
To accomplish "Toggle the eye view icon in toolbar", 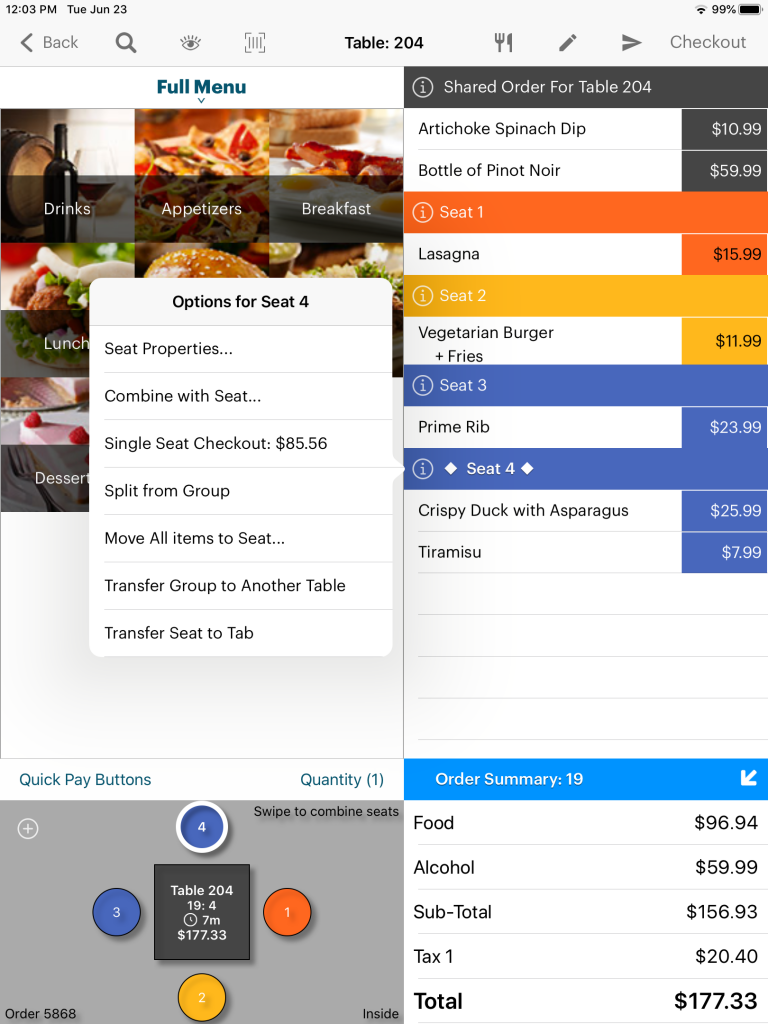I will pos(189,43).
